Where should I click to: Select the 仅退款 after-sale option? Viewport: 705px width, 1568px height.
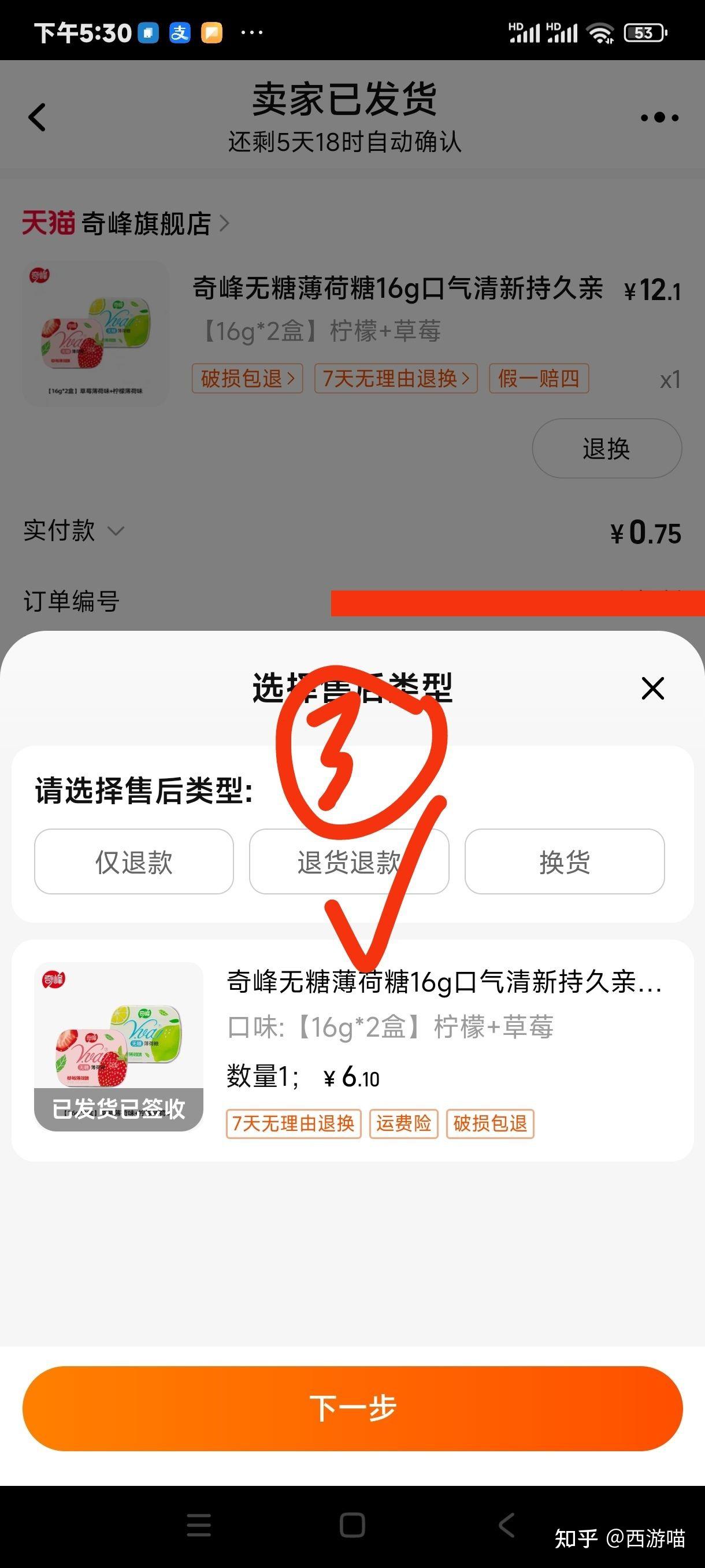tap(133, 861)
